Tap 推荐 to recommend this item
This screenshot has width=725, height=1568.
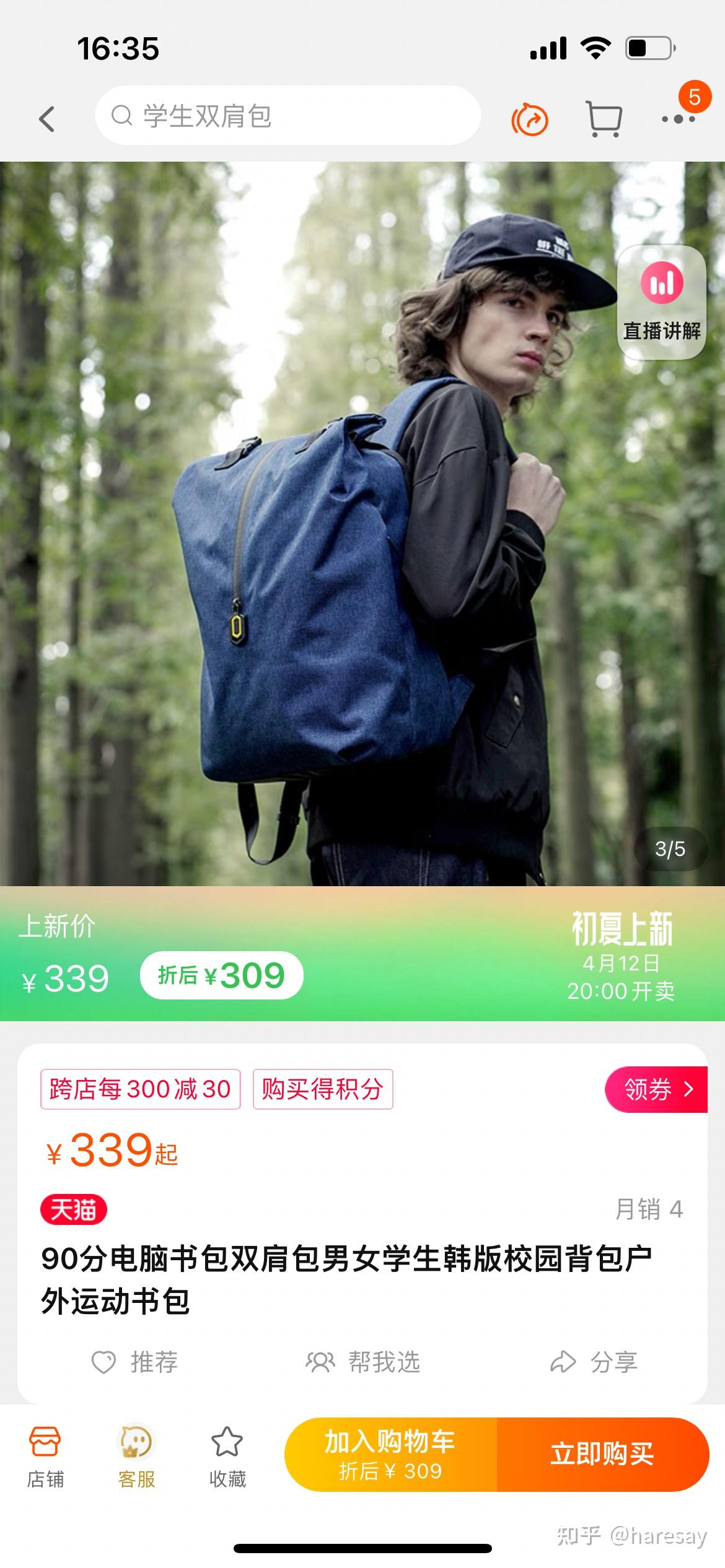[x=134, y=1362]
